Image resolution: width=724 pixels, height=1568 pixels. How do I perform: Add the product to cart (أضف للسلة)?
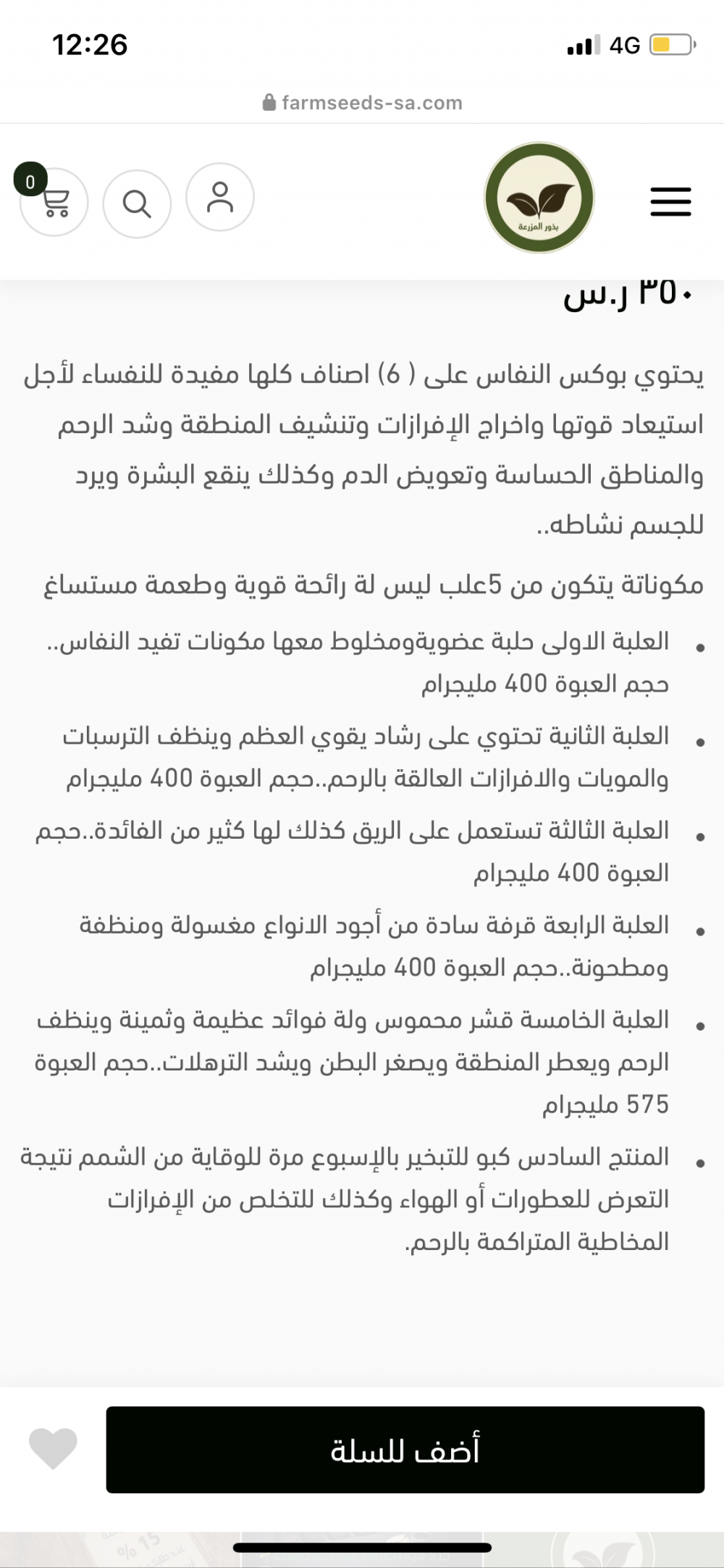405,1449
